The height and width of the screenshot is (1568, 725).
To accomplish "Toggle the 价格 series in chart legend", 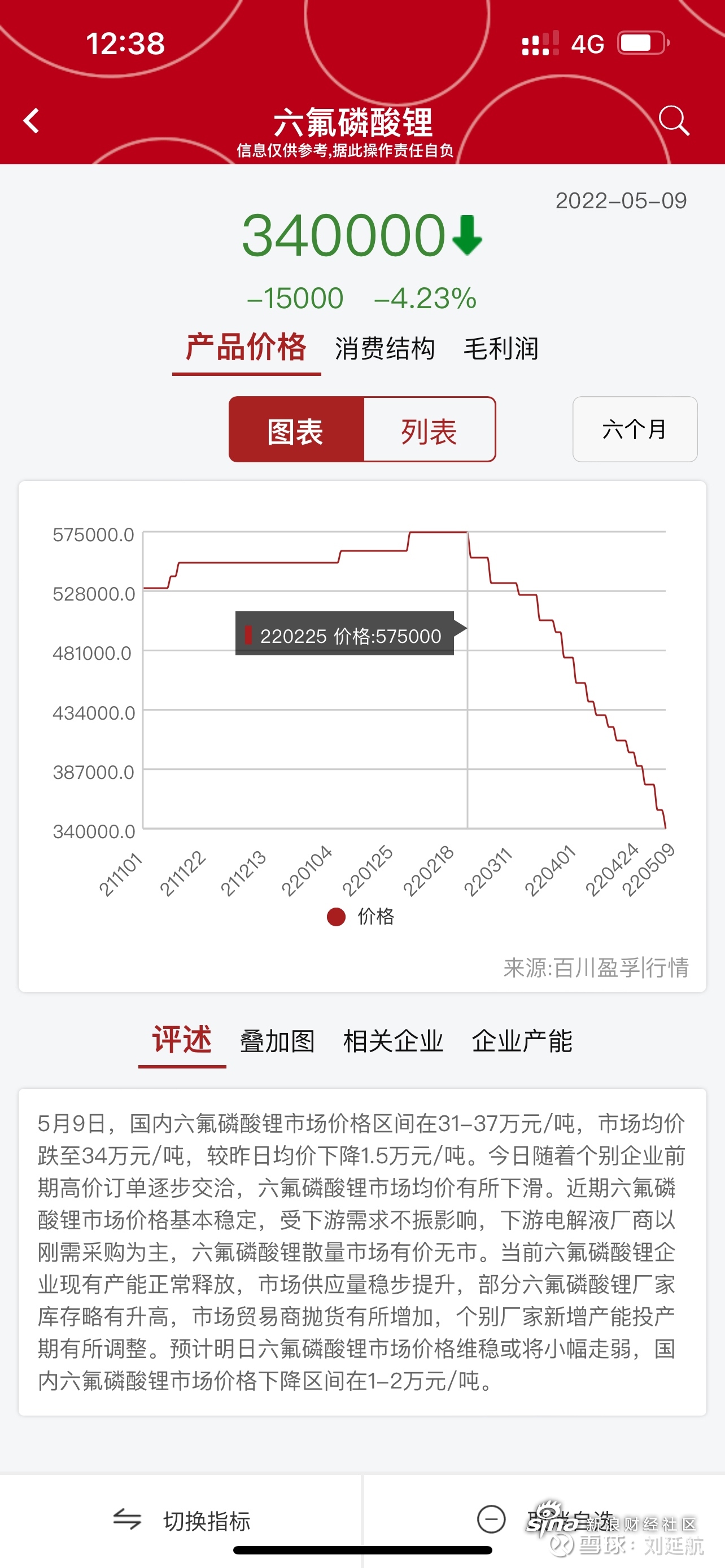I will click(360, 916).
